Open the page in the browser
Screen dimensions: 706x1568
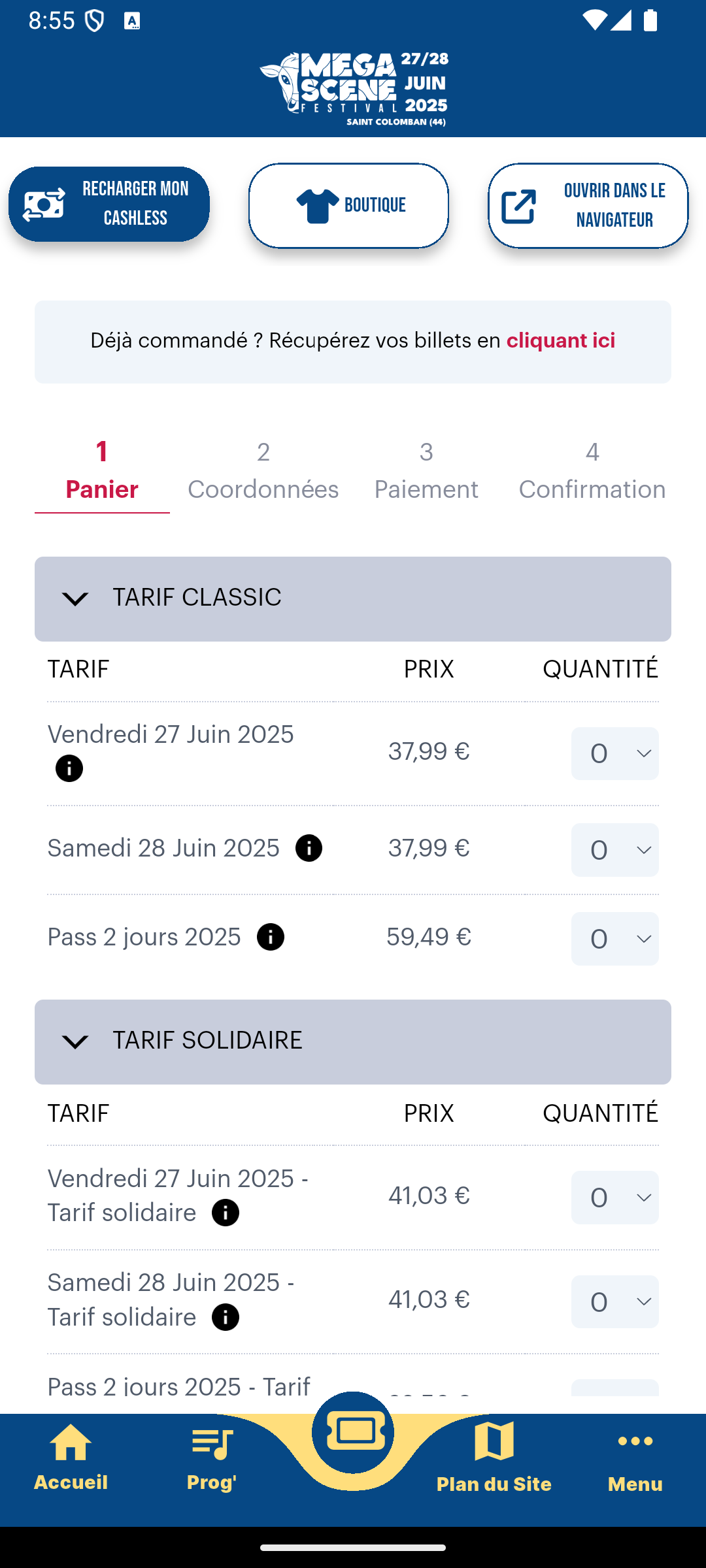(x=588, y=205)
